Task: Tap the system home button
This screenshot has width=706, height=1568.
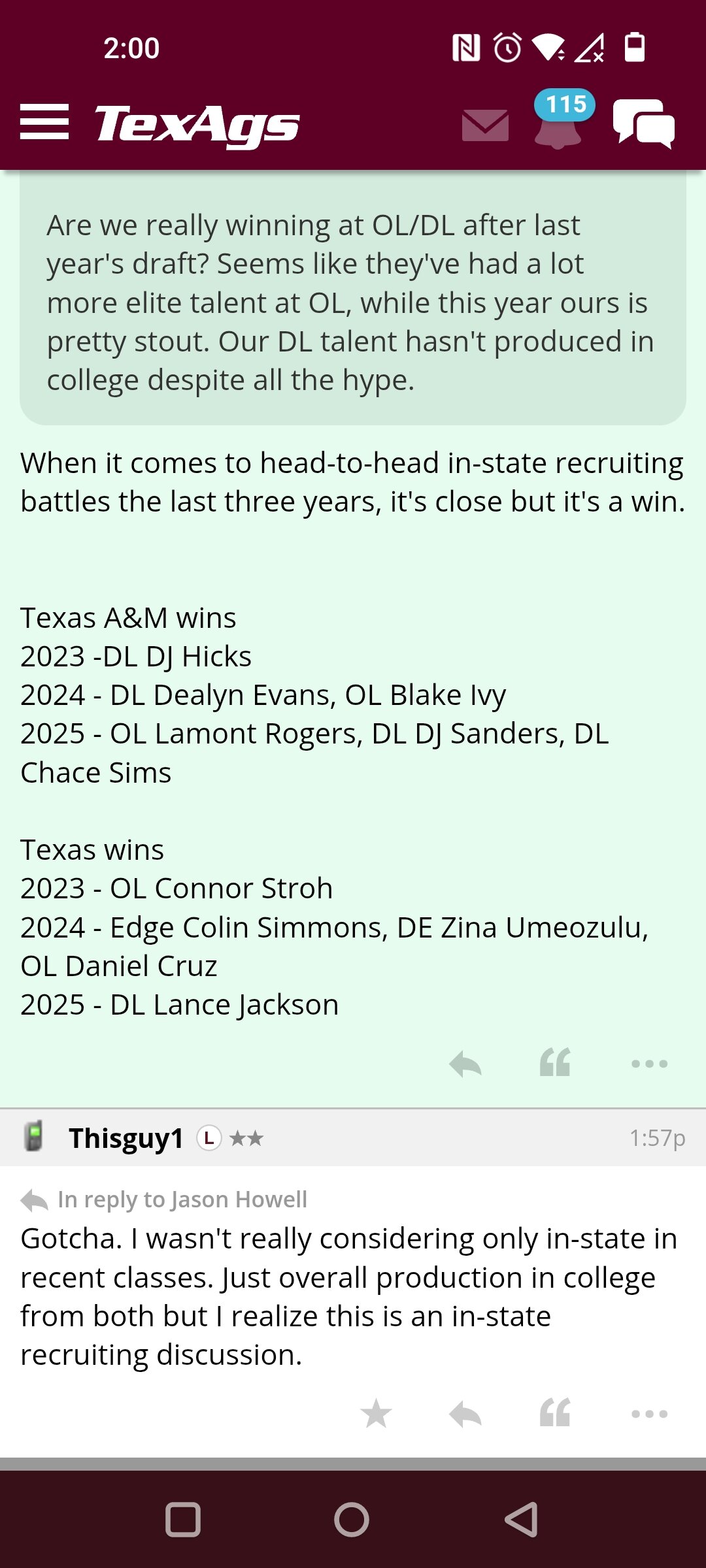Action: pyautogui.click(x=352, y=1519)
